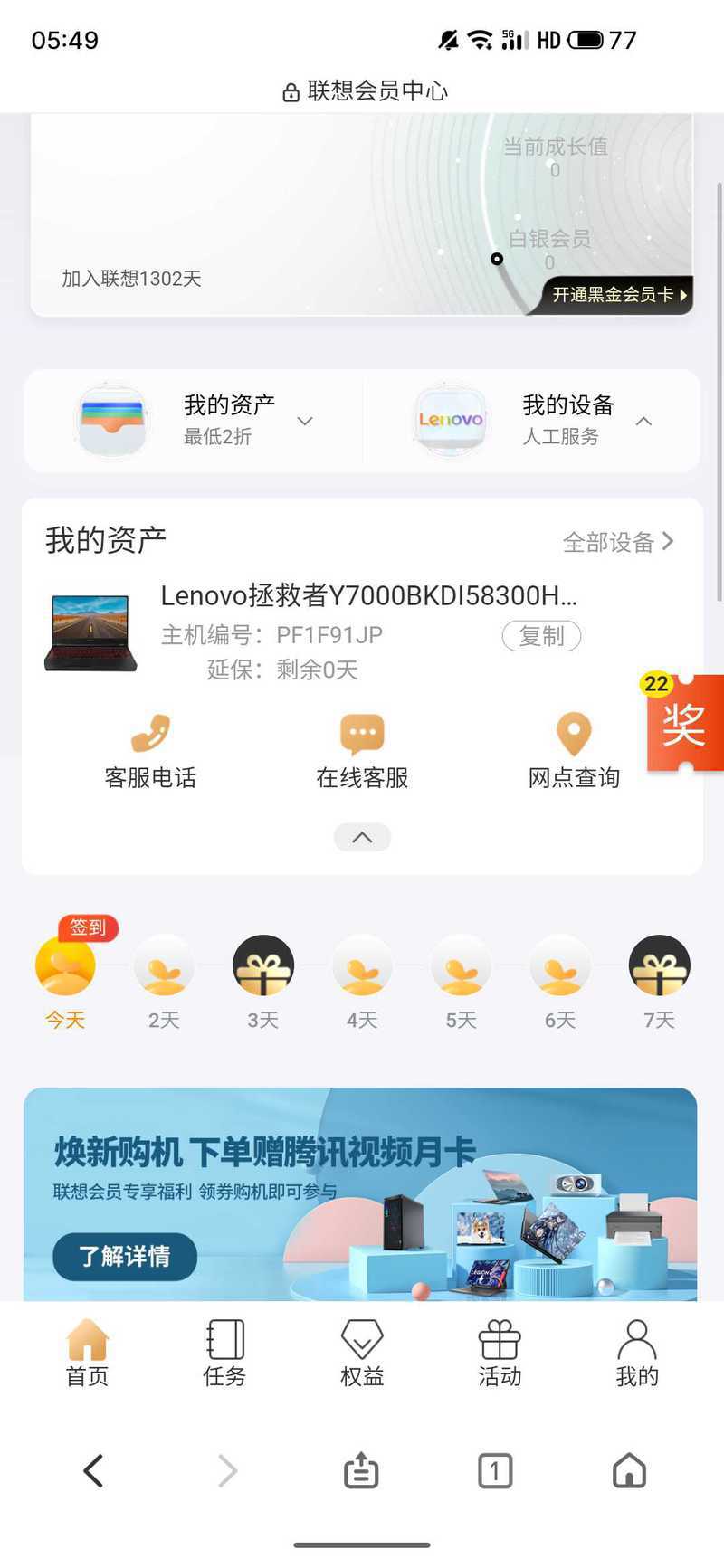Switch to the 任务 tab
This screenshot has height=1568, width=724.
click(224, 1353)
